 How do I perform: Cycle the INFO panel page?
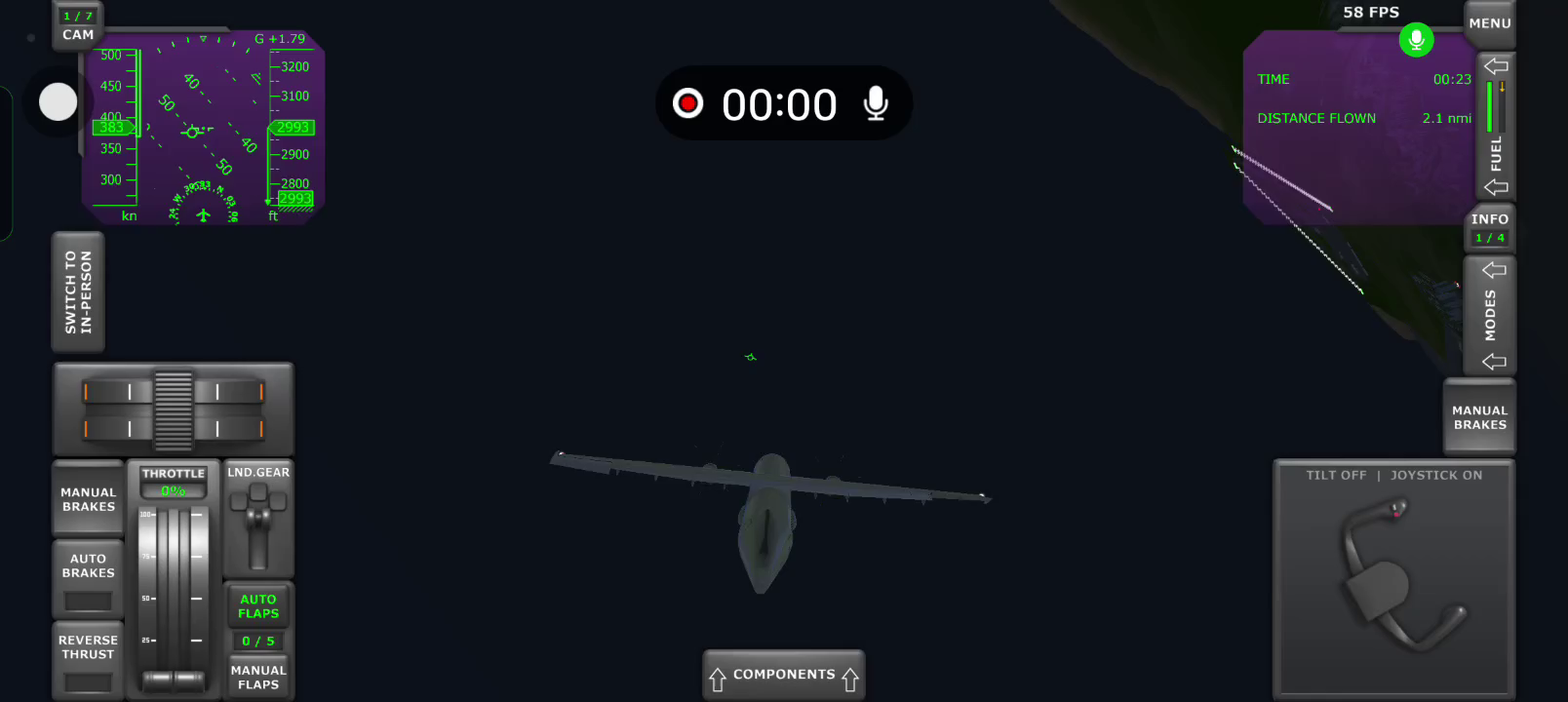click(1489, 227)
